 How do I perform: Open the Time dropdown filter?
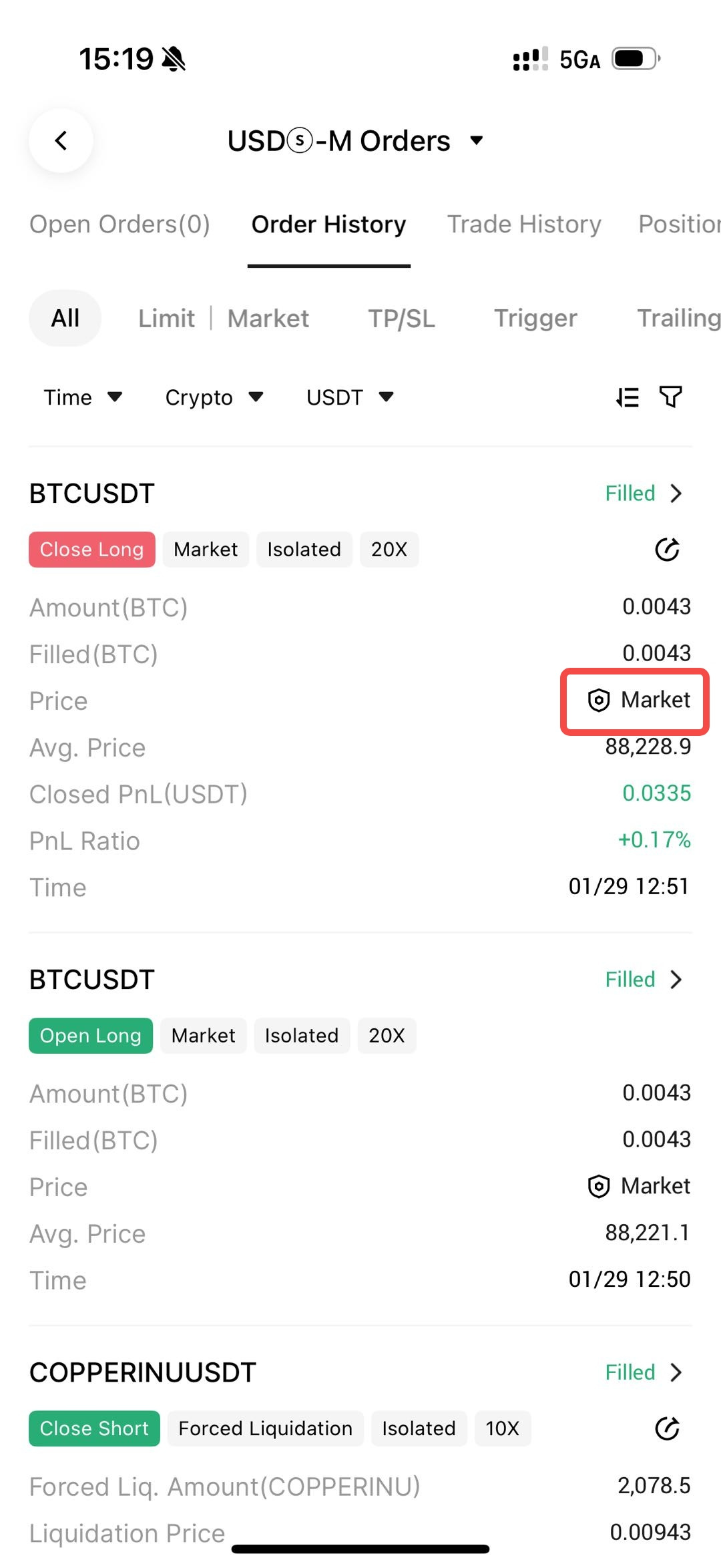[83, 397]
